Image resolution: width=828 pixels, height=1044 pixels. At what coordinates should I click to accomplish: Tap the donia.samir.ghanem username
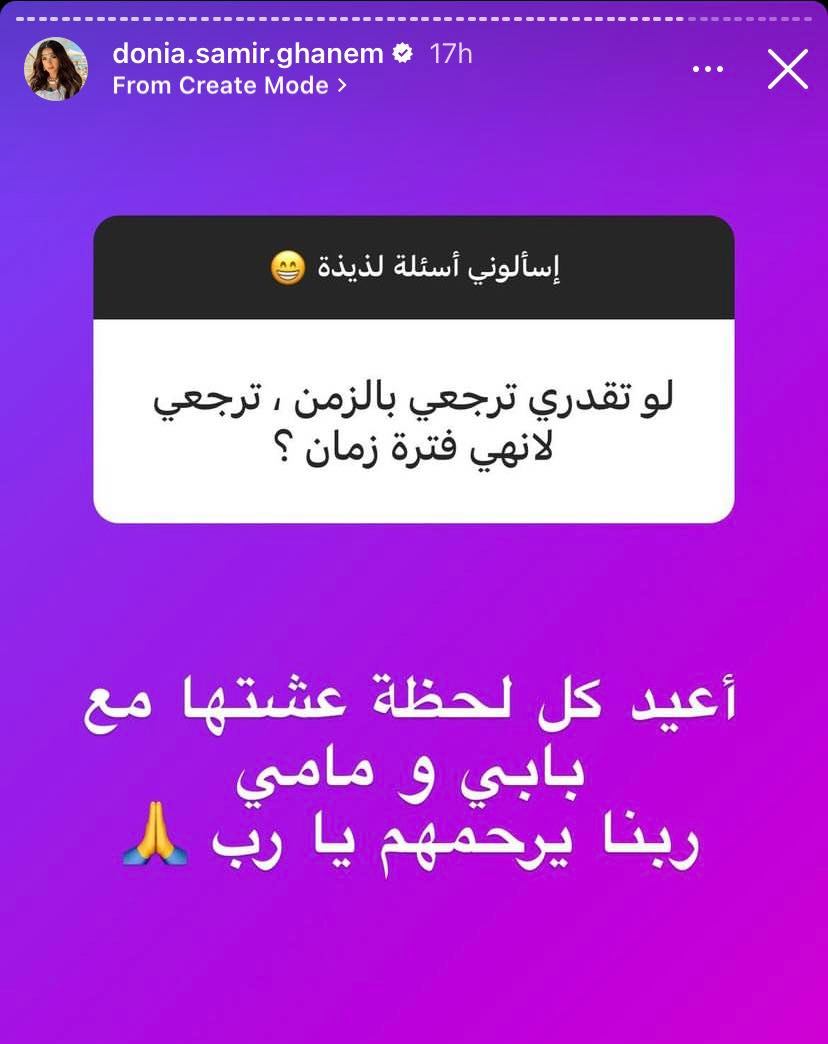click(x=248, y=54)
